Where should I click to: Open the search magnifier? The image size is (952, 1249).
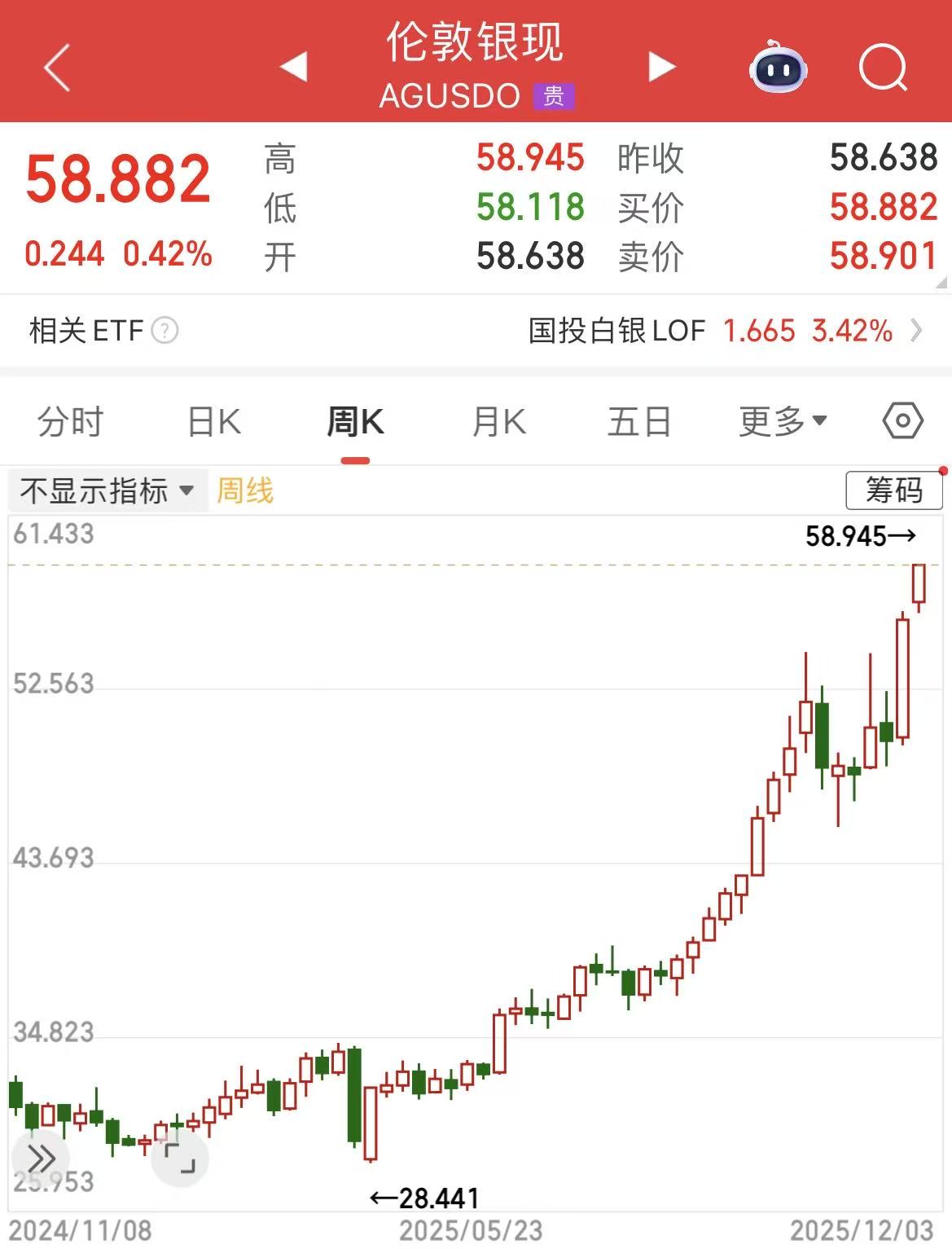[883, 67]
